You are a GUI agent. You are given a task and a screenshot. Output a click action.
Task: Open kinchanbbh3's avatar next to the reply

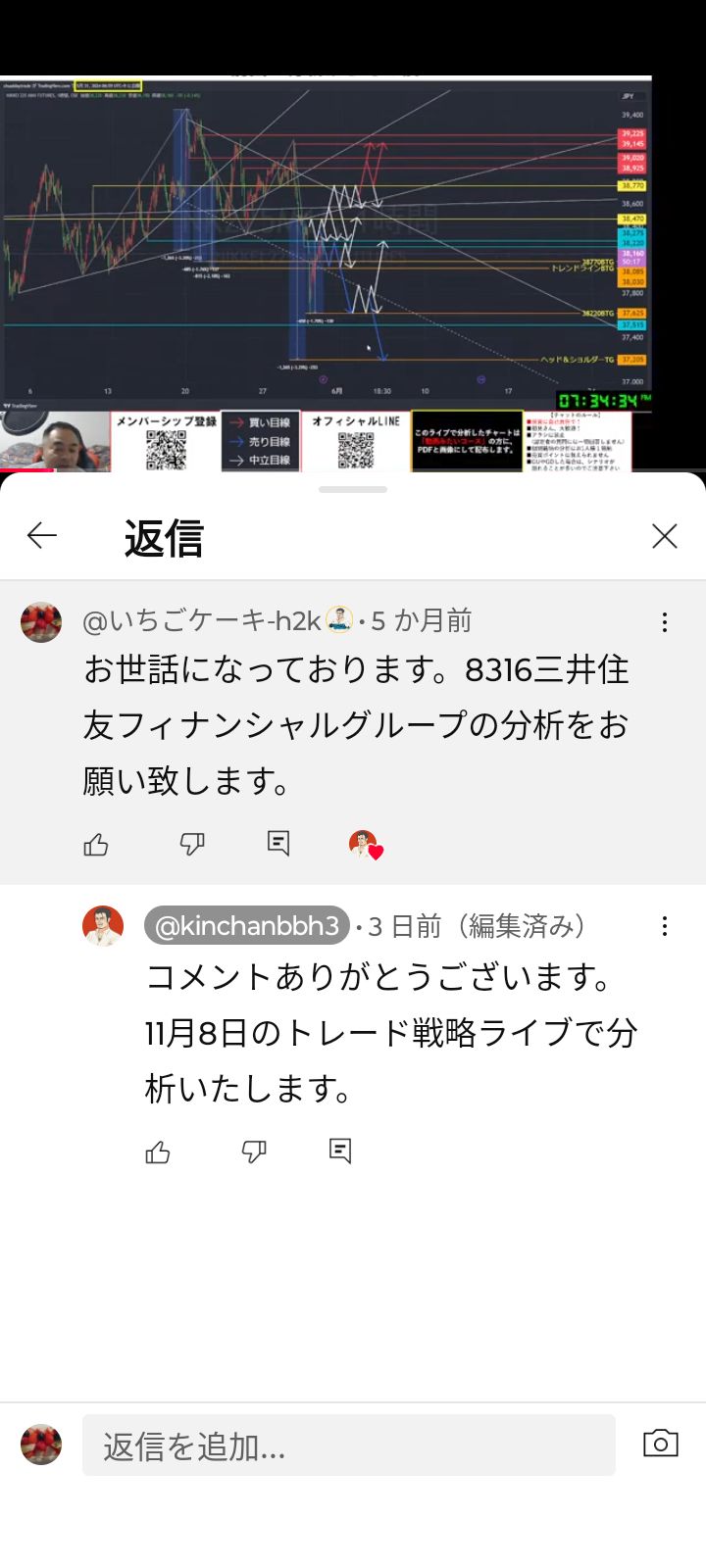click(x=103, y=926)
